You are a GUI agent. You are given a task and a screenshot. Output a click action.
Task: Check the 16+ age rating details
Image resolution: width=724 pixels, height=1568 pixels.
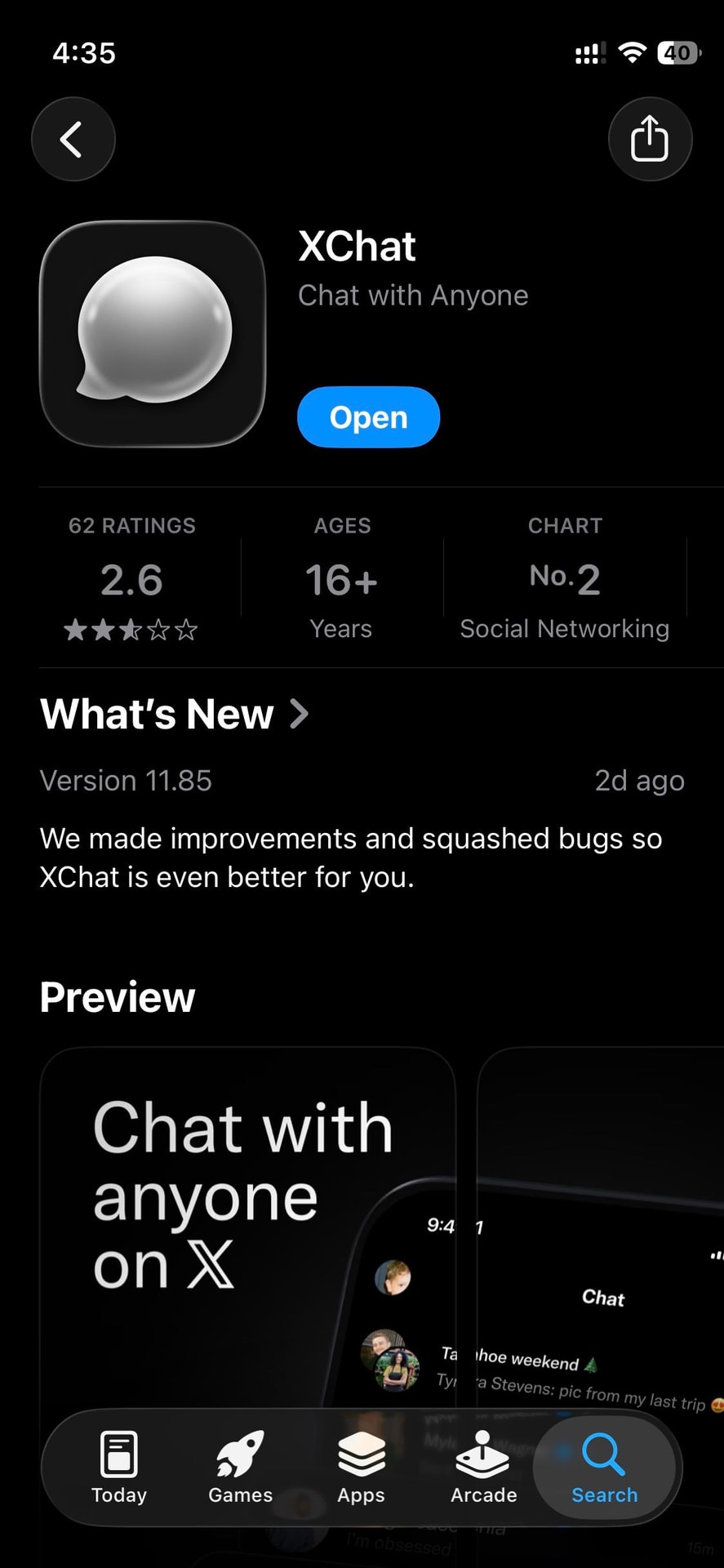coord(342,579)
